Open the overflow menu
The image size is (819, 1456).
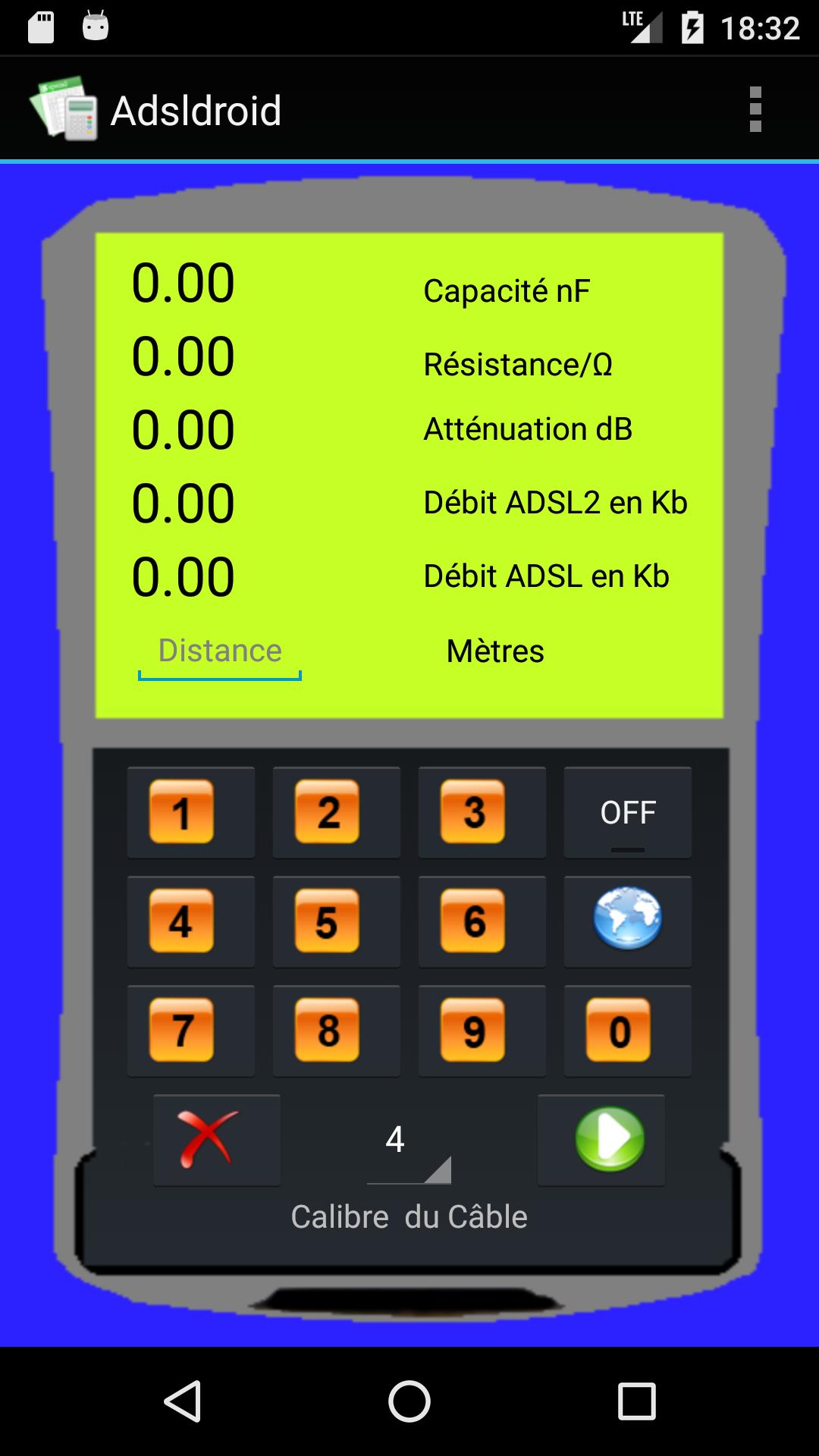point(755,110)
